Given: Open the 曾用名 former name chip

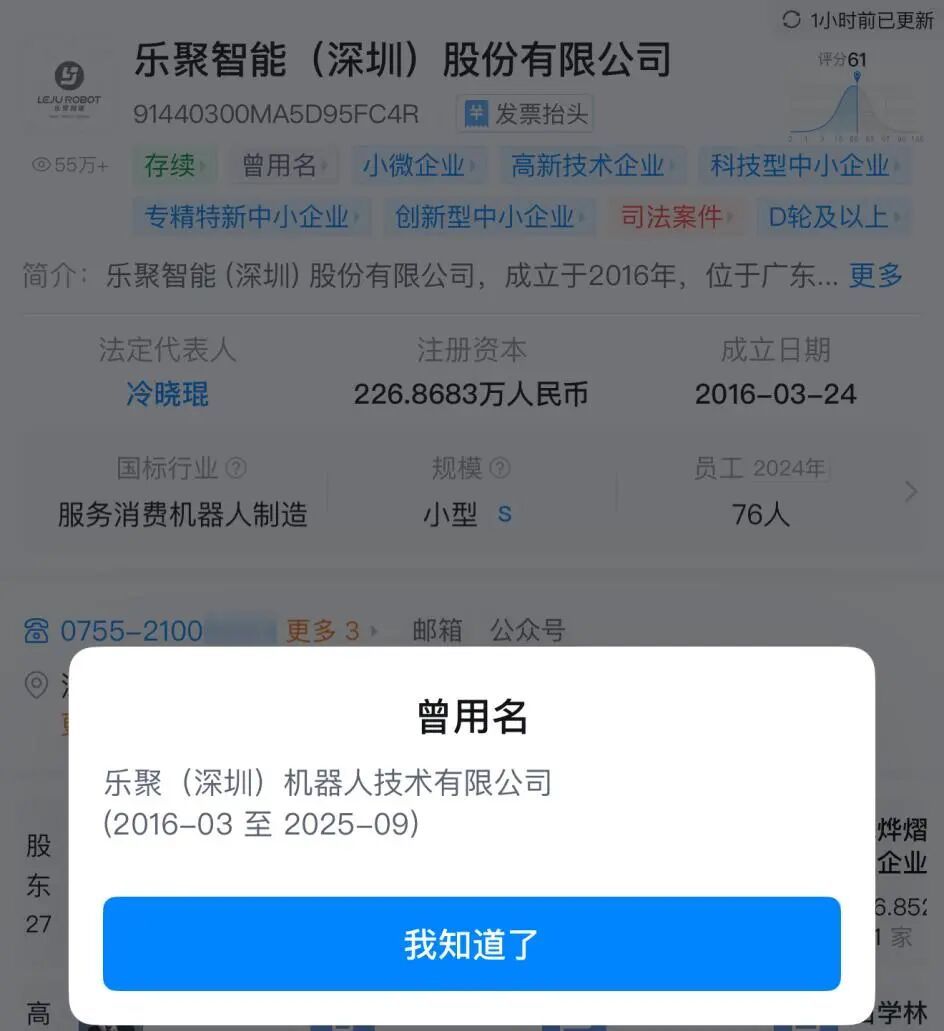Looking at the screenshot, I should (286, 165).
